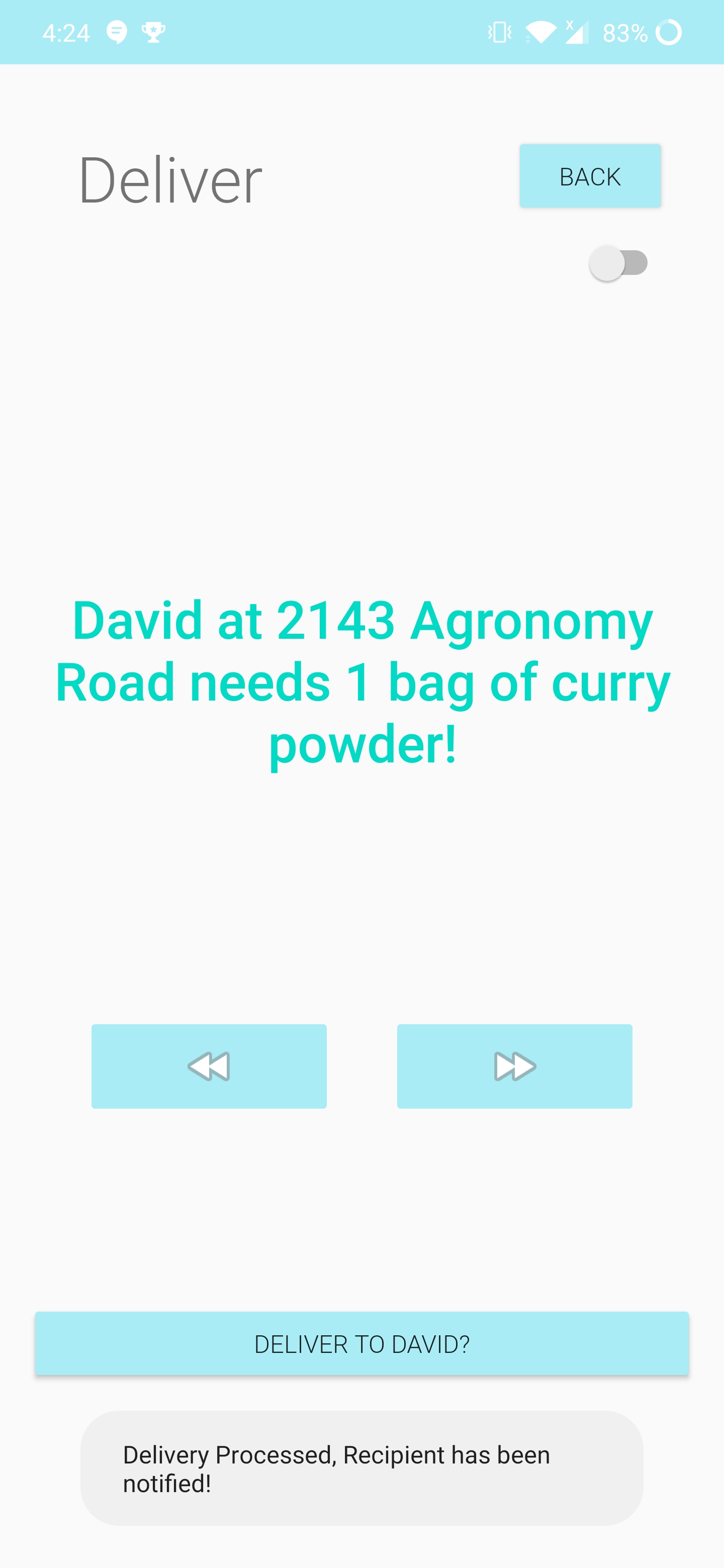
Task: Skip forward to the next delivery request
Action: tap(514, 1066)
